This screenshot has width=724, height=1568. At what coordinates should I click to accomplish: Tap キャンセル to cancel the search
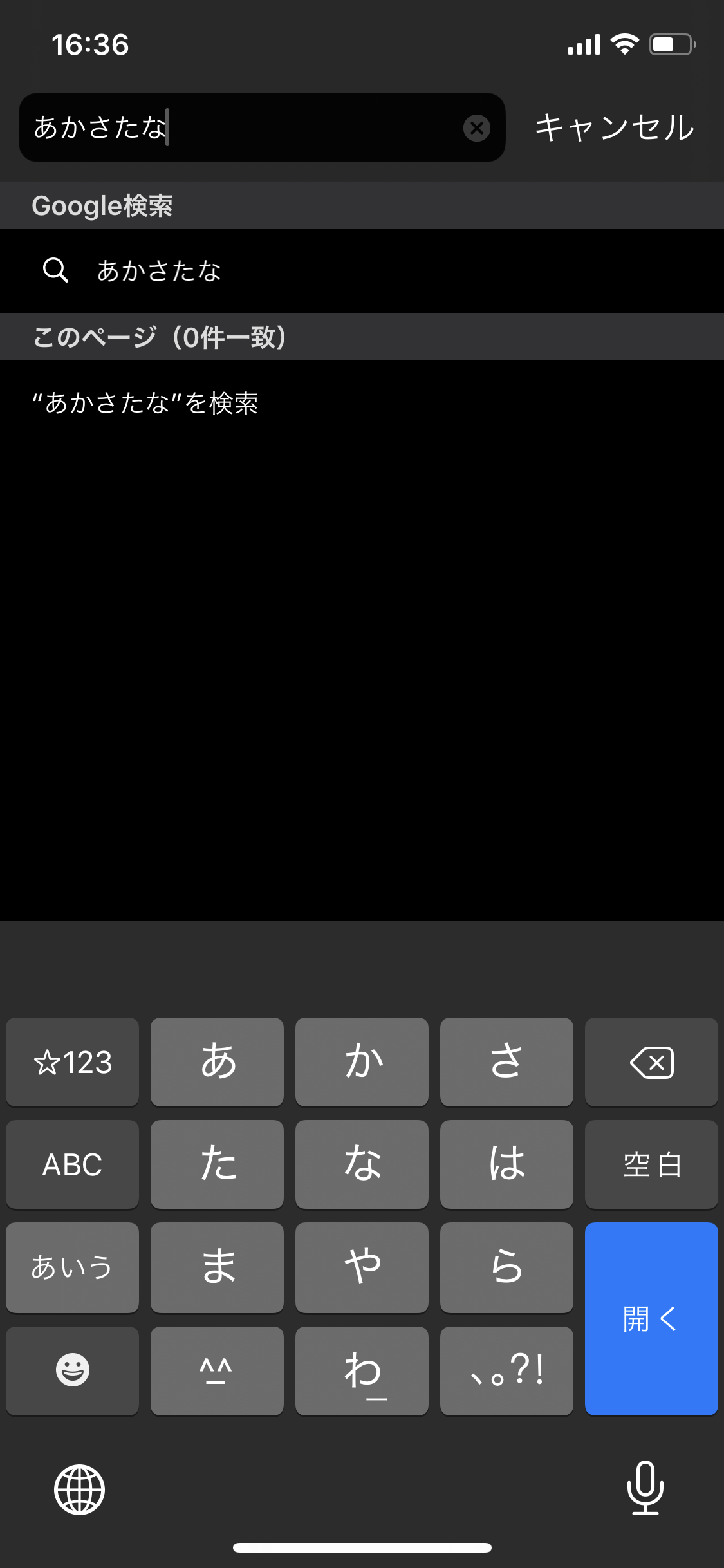615,127
